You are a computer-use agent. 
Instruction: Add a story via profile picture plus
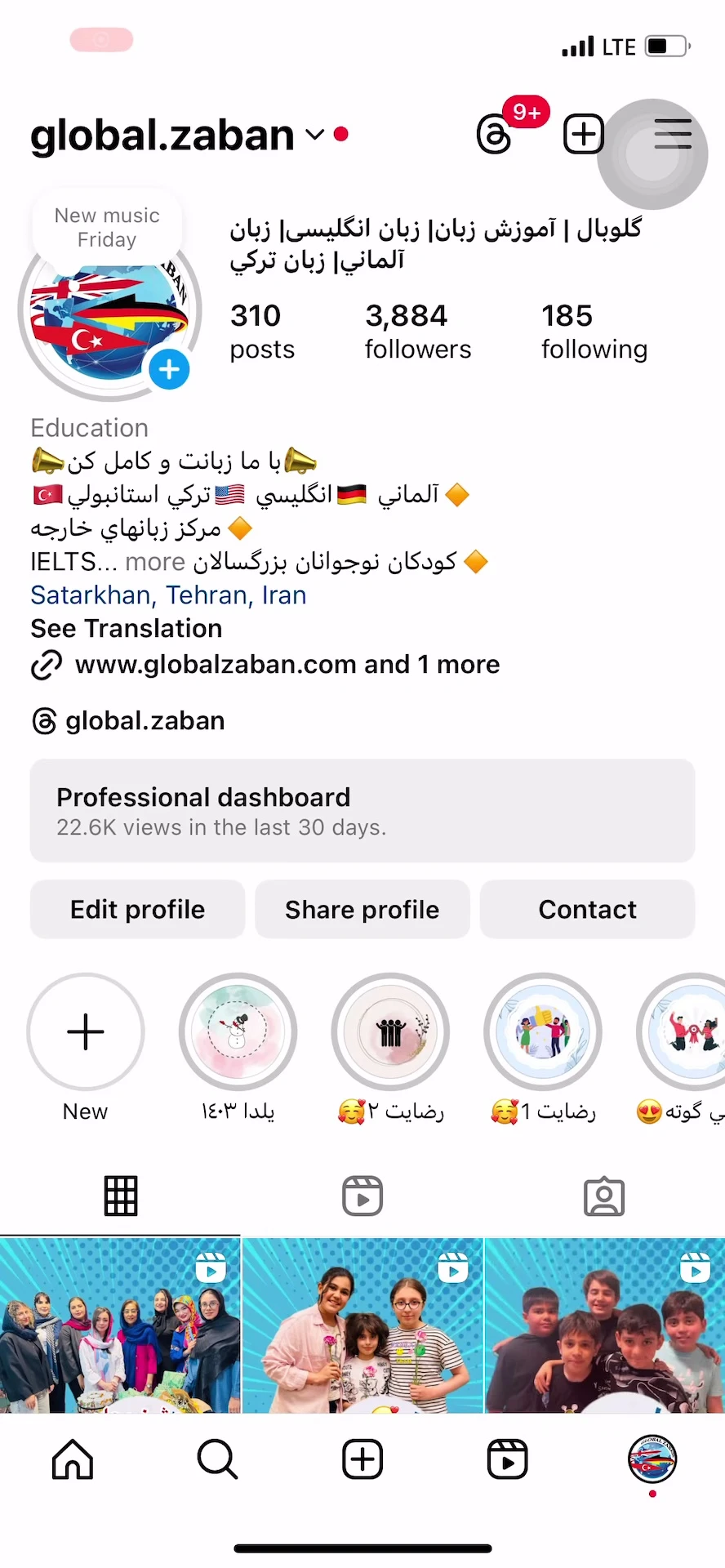point(169,370)
